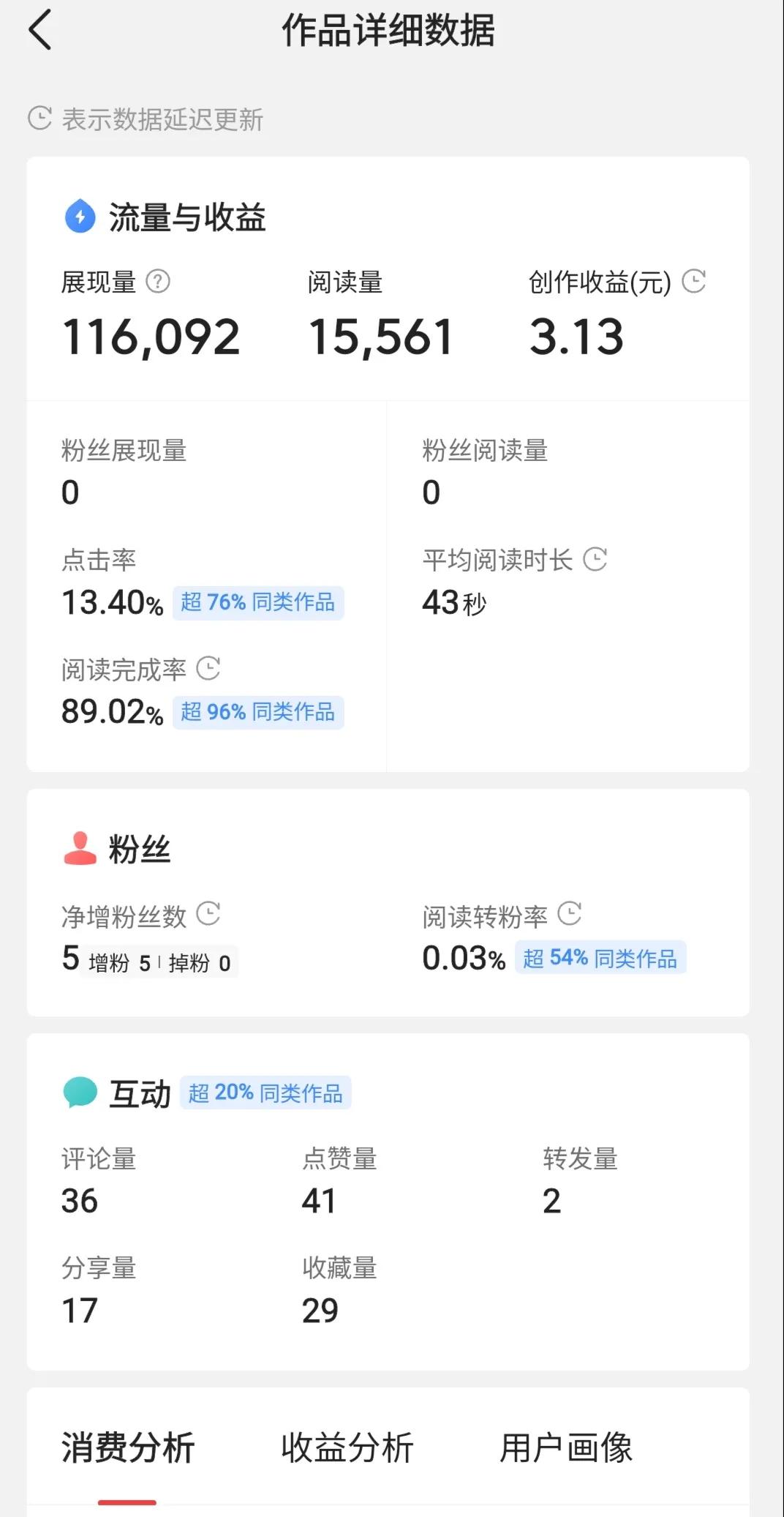Click the green chat bubble icon for 互动

coord(80,1092)
